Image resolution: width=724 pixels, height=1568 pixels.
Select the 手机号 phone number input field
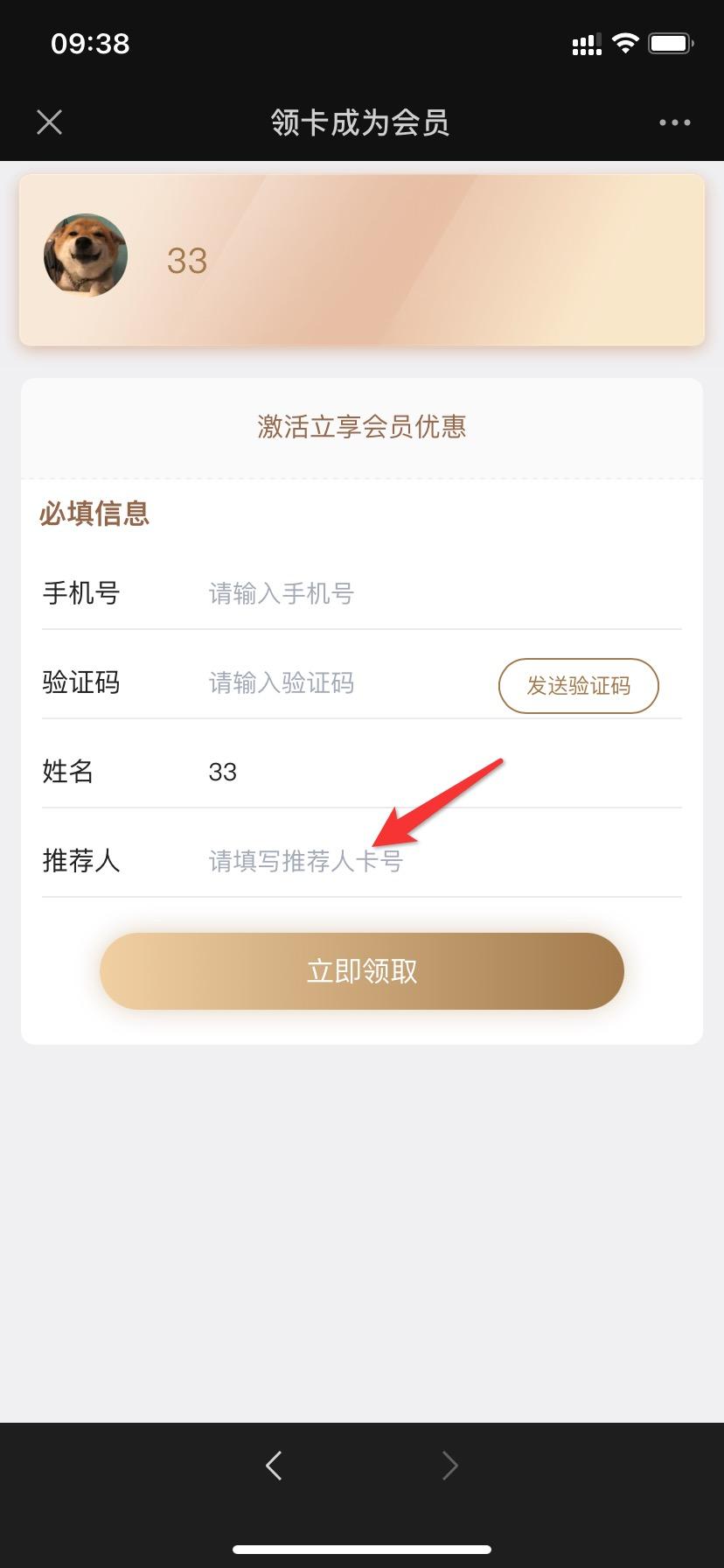[x=393, y=593]
